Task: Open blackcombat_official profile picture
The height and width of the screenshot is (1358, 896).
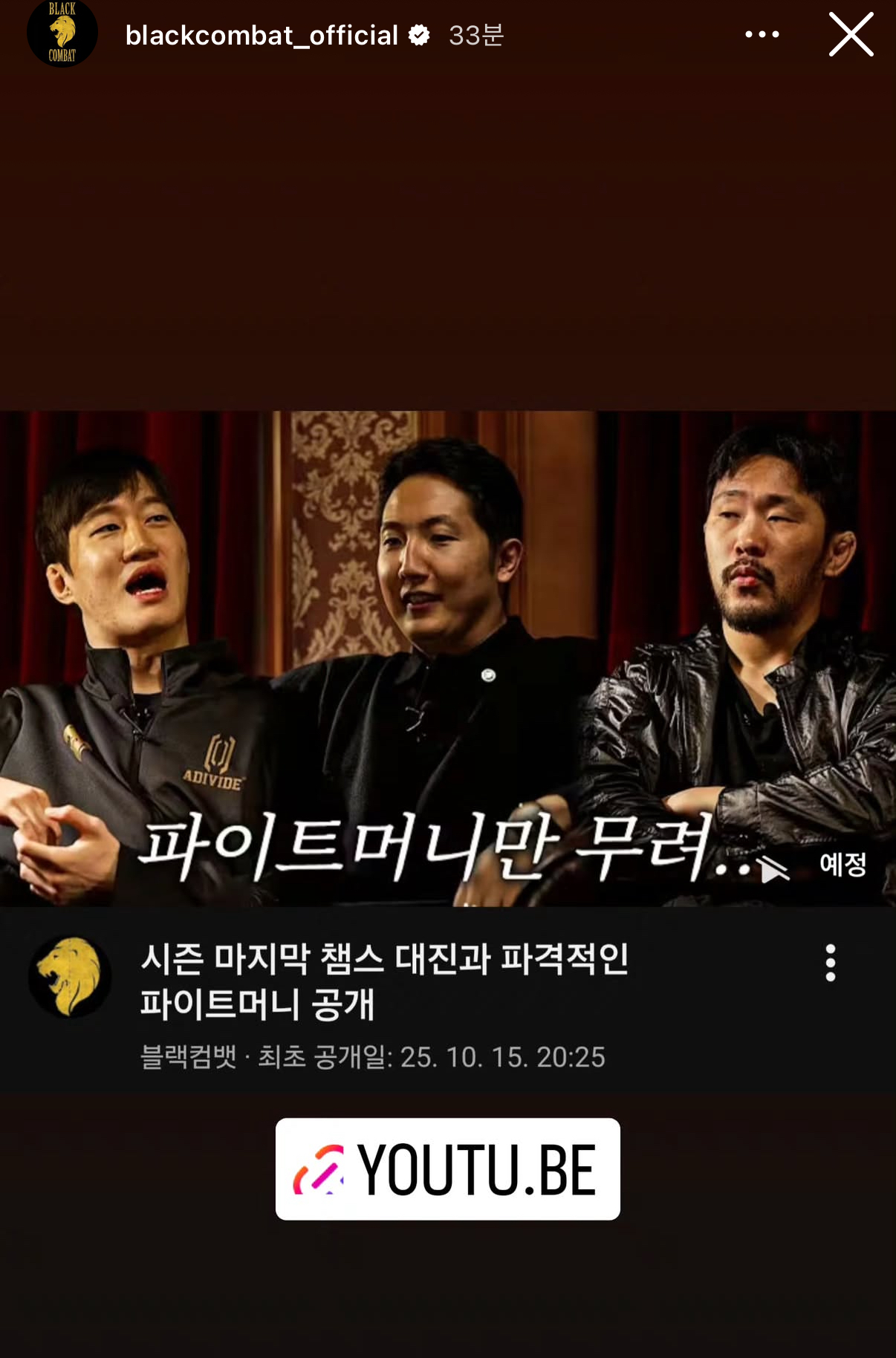Action: point(62,33)
